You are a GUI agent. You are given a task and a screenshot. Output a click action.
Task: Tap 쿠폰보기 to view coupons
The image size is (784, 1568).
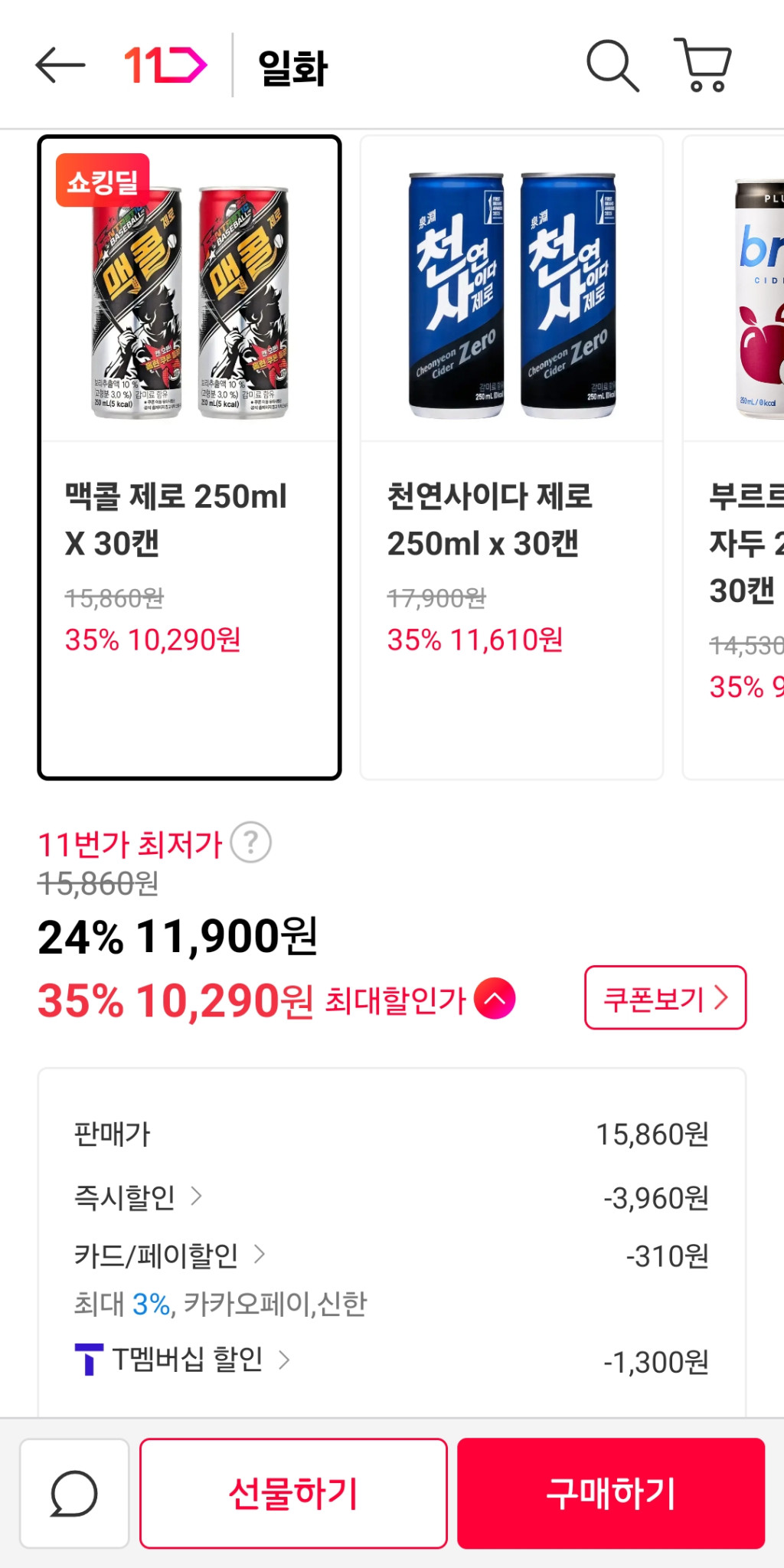[x=665, y=998]
